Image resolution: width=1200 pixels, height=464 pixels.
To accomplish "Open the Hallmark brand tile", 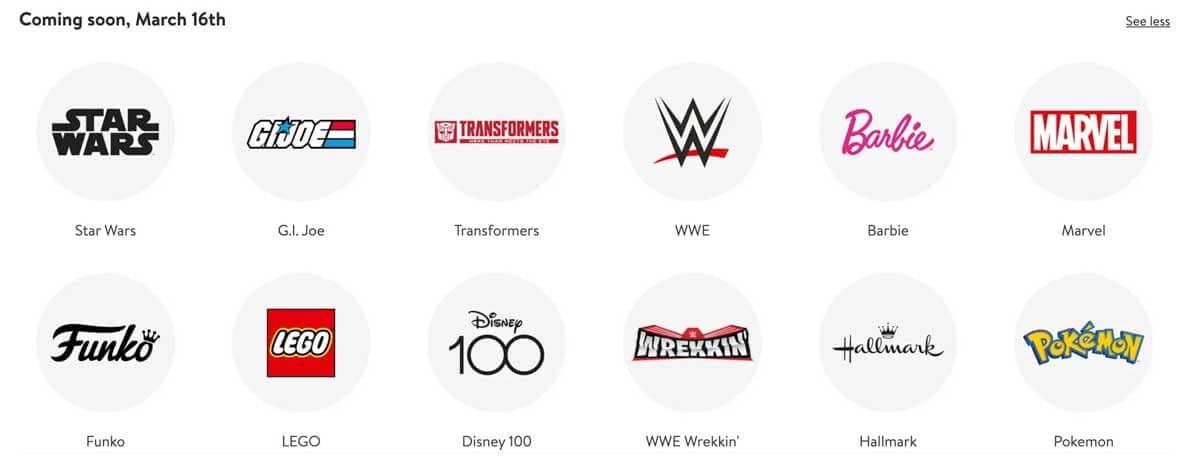I will pyautogui.click(x=888, y=342).
